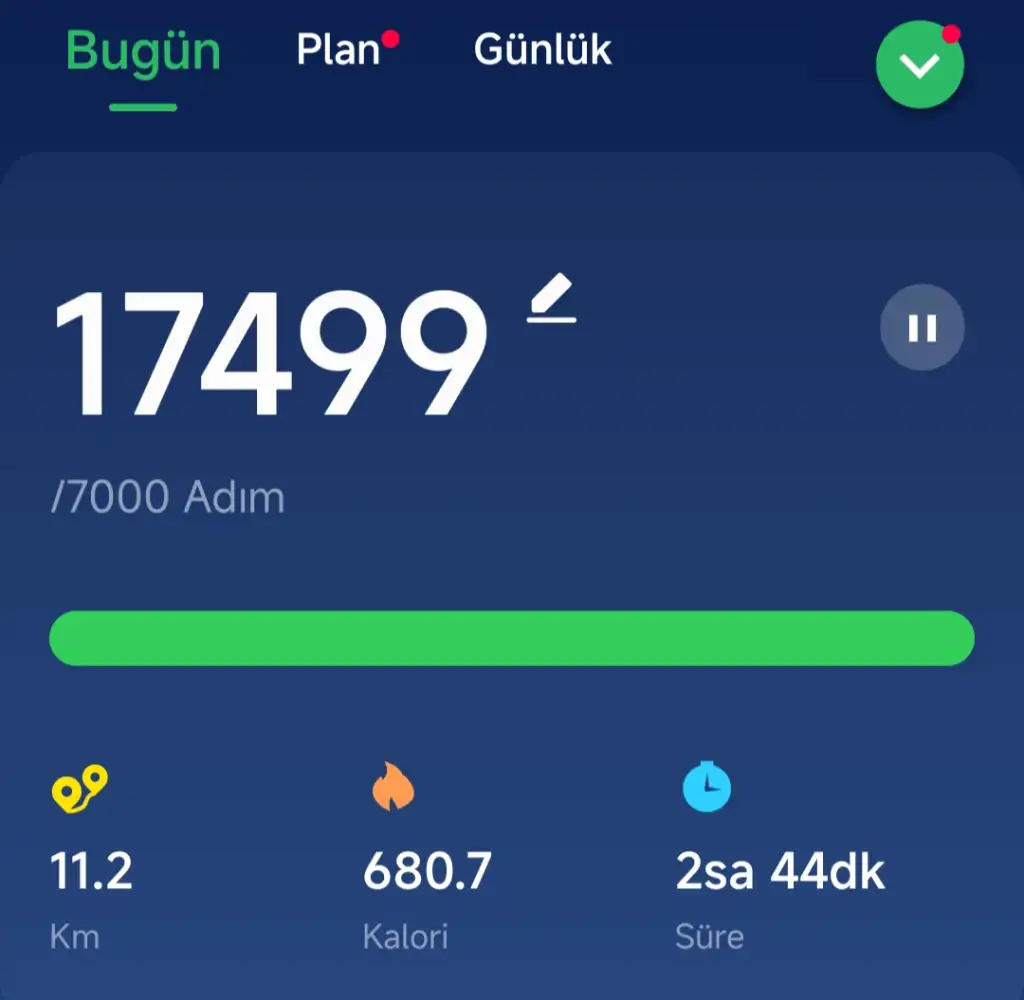Pause step counting
The image size is (1024, 1000).
[922, 329]
